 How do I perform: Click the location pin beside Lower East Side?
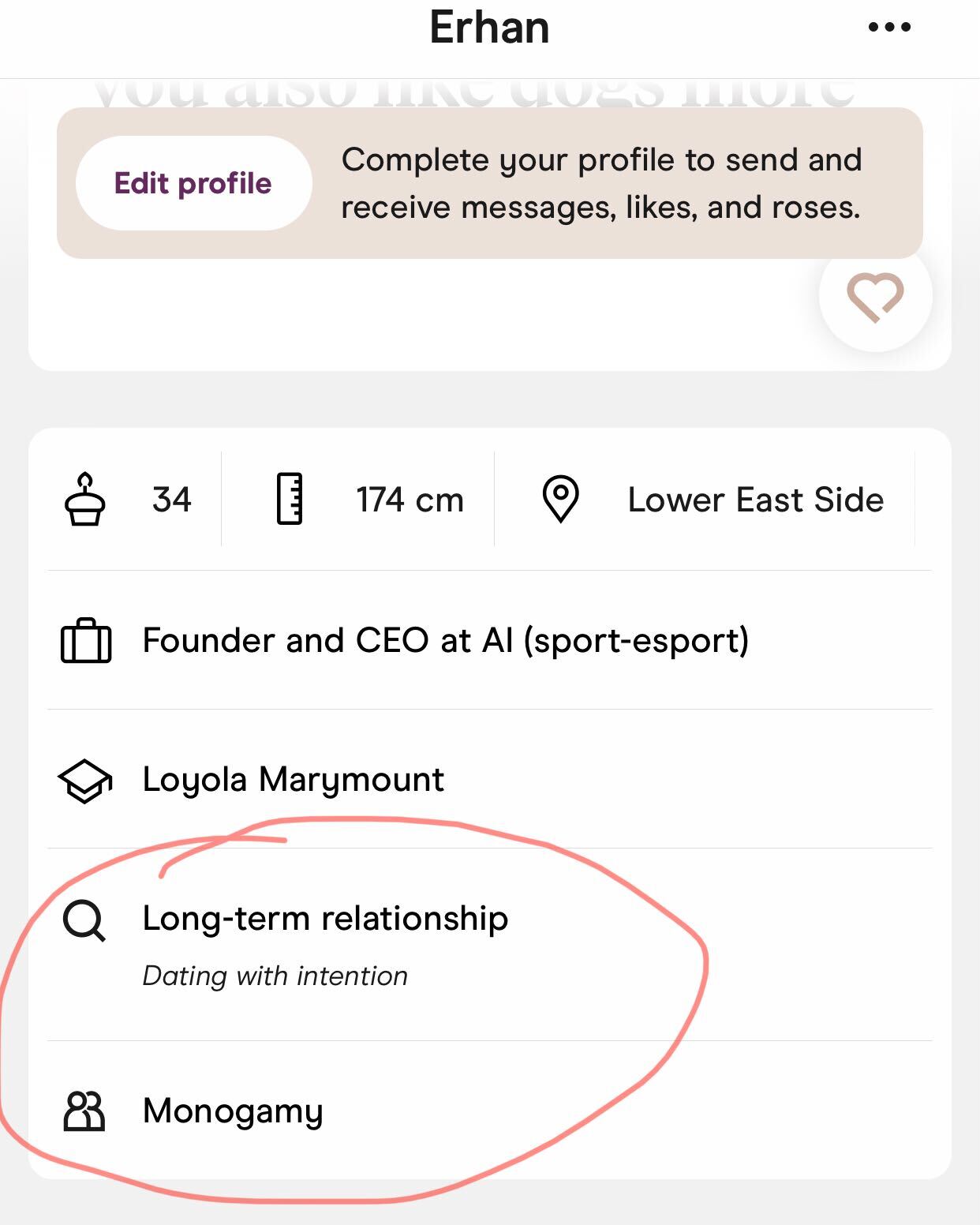[x=561, y=498]
